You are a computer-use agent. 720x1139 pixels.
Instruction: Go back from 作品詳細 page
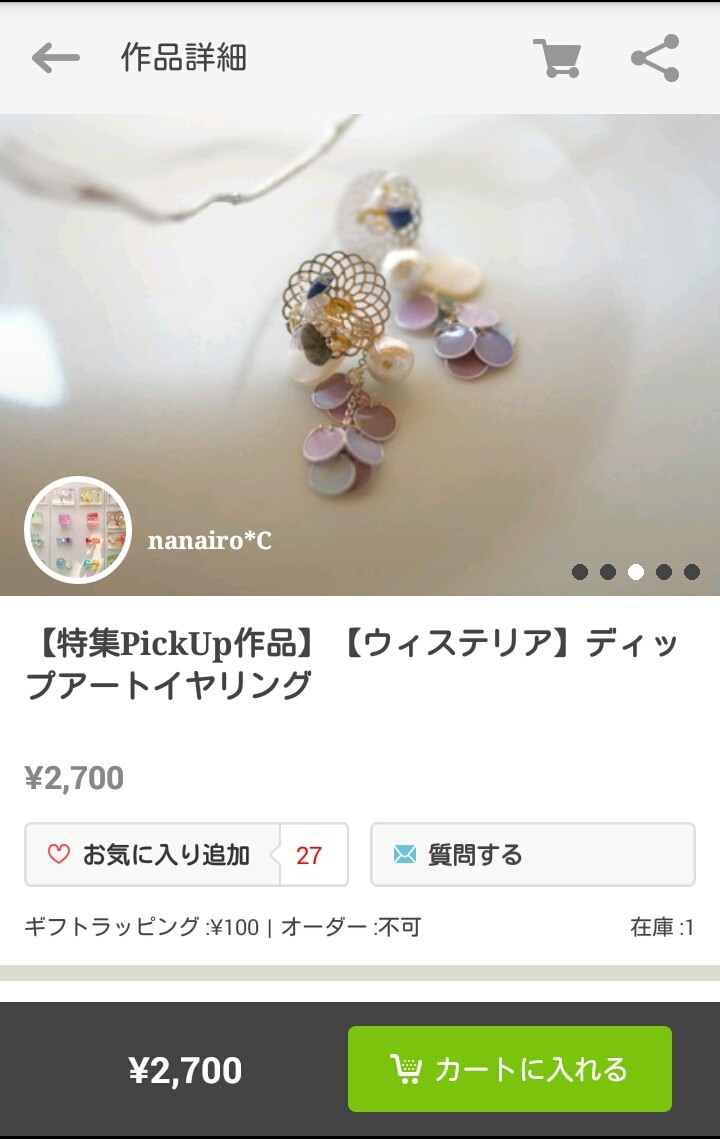[55, 58]
